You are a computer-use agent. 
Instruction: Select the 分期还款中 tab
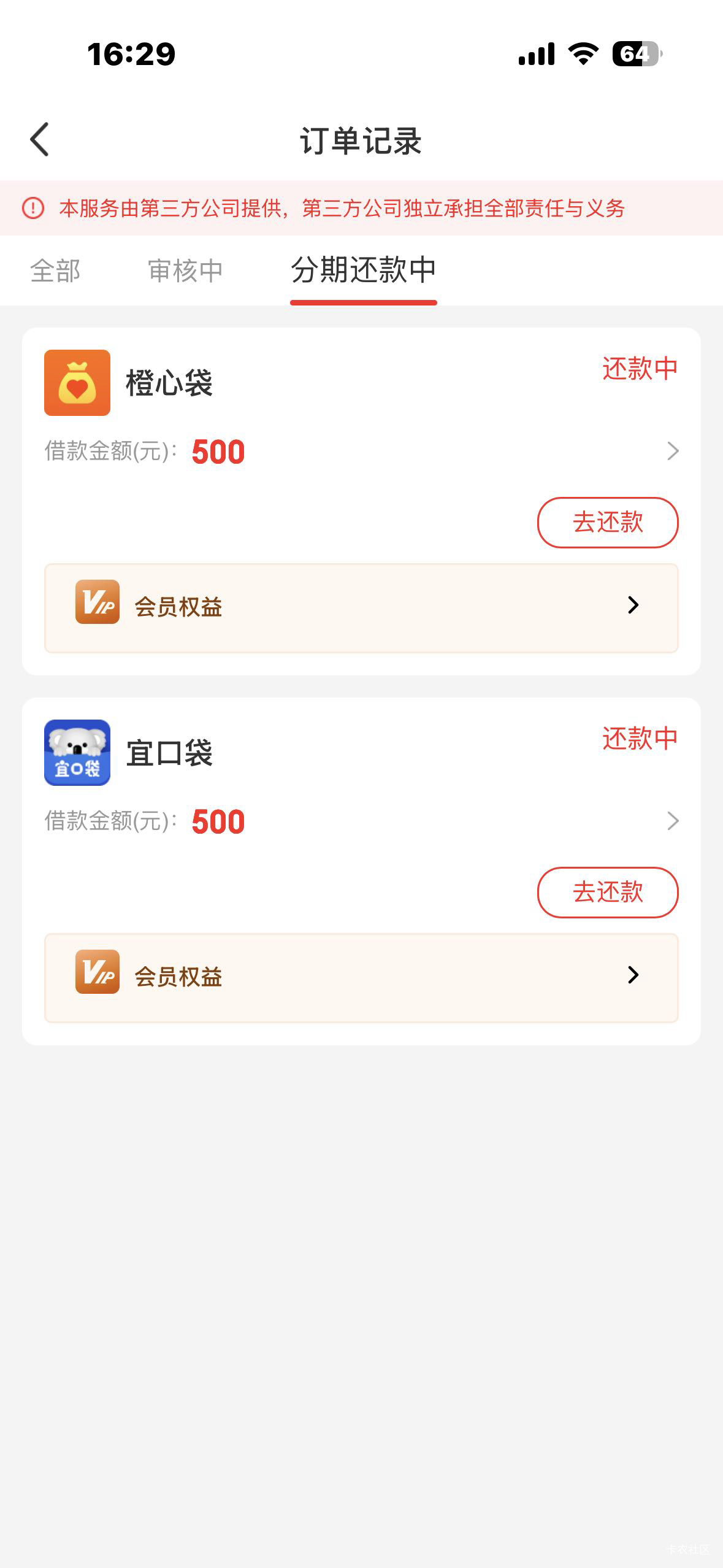tap(363, 271)
